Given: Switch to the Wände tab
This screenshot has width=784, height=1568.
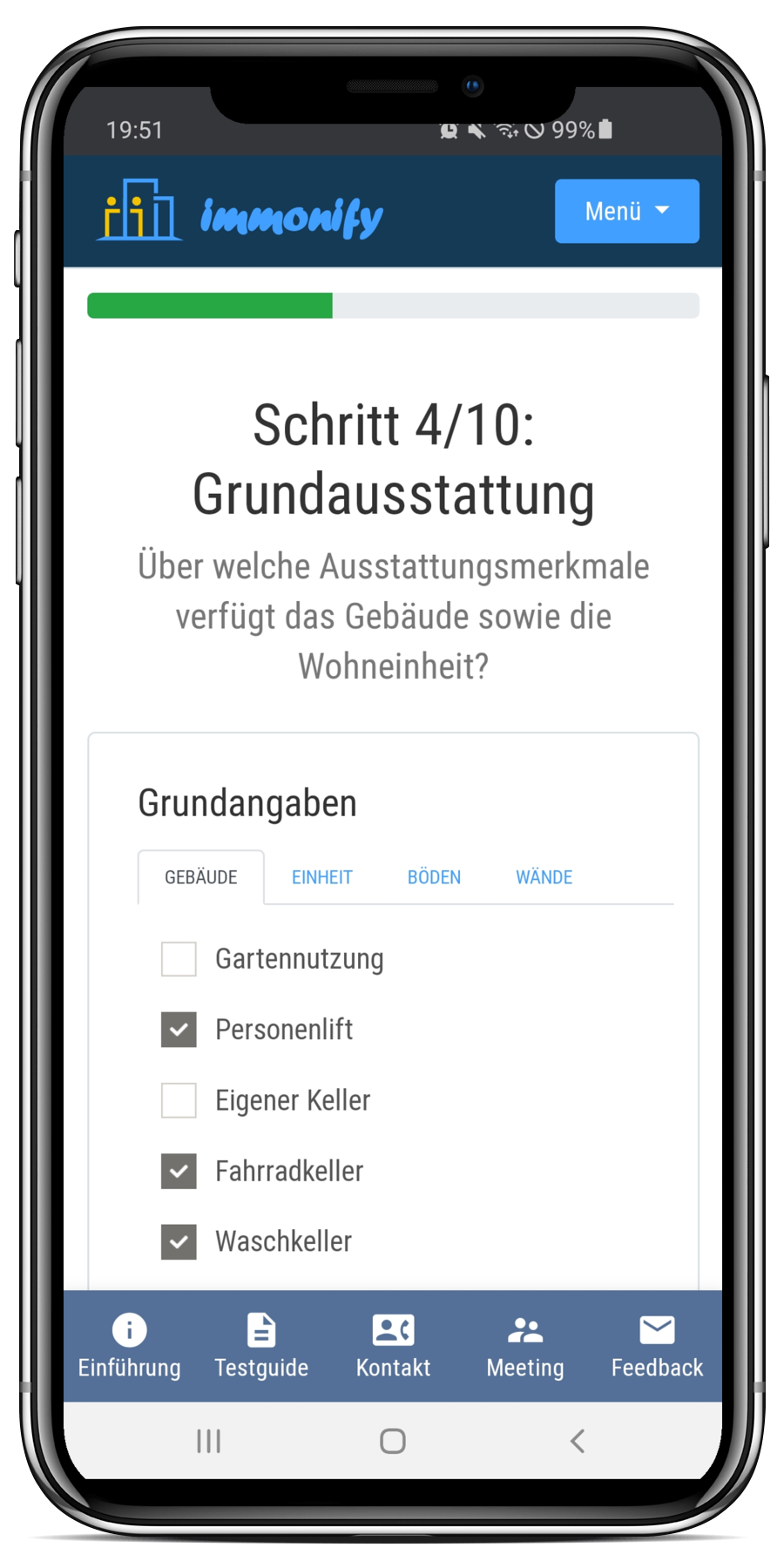Looking at the screenshot, I should [x=544, y=877].
